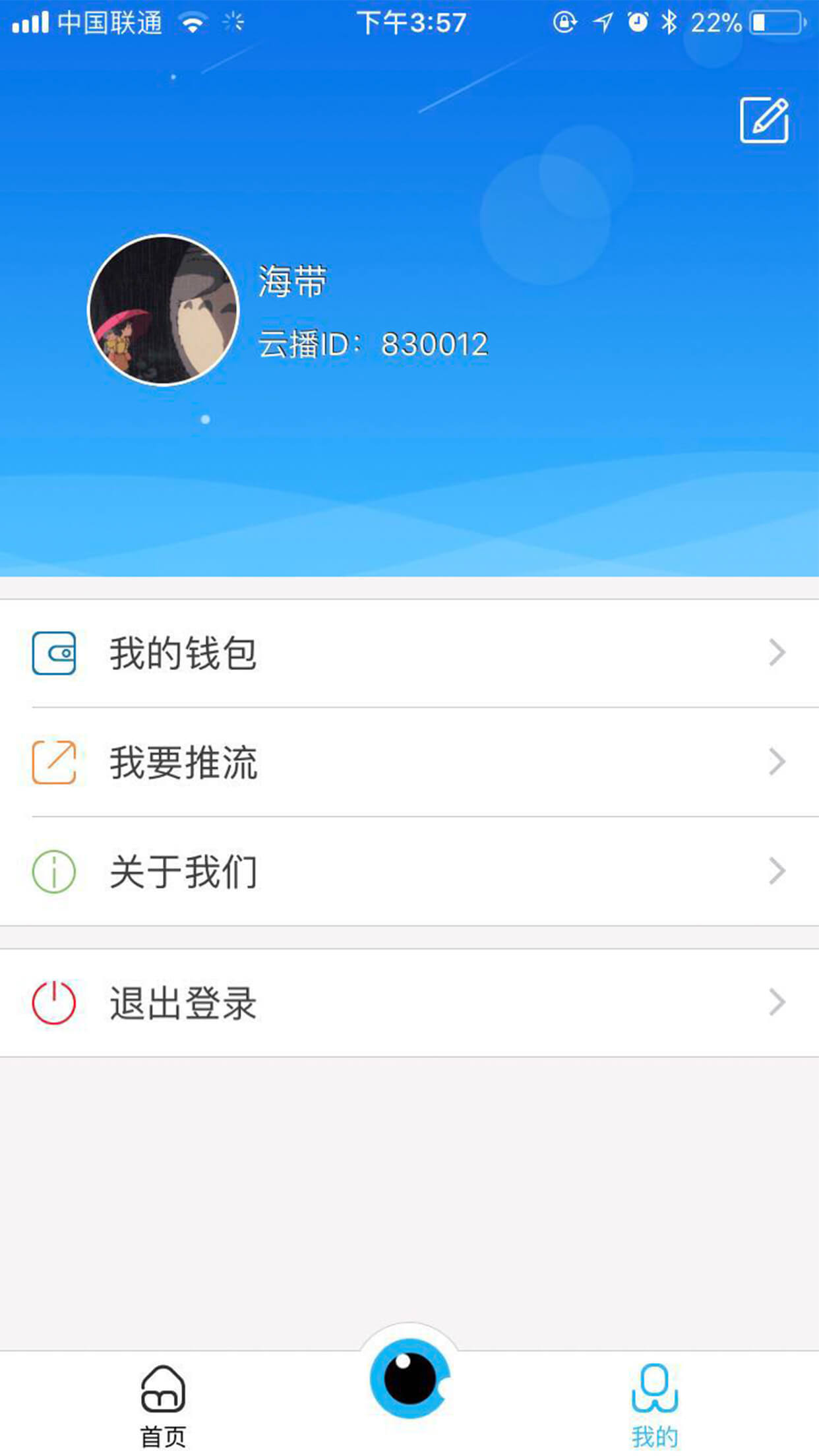The width and height of the screenshot is (819, 1456).
Task: Tap the 云播ID number text
Action: coord(373,343)
